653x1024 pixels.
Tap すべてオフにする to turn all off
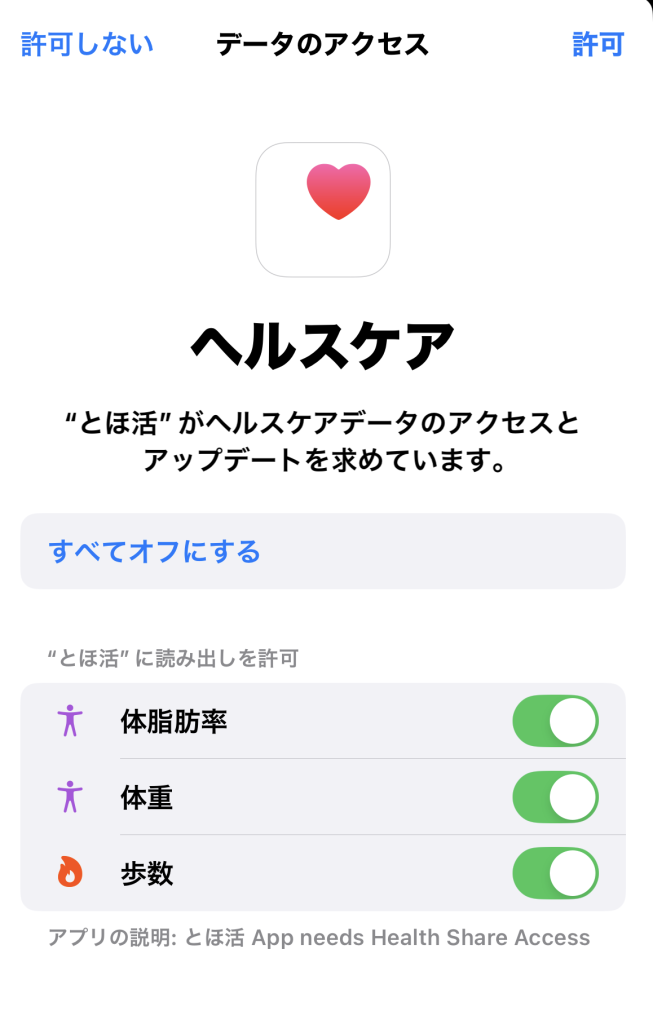[155, 551]
